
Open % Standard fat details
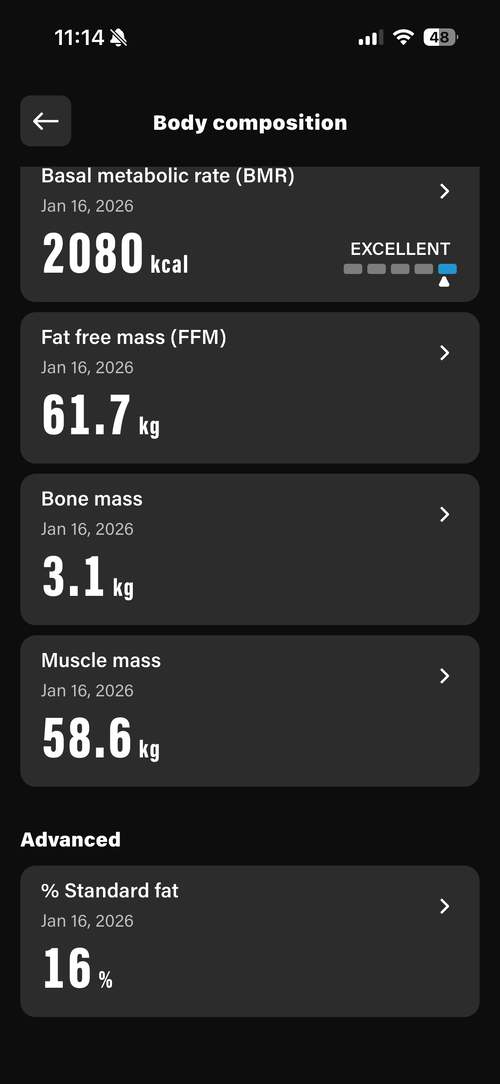coord(250,941)
